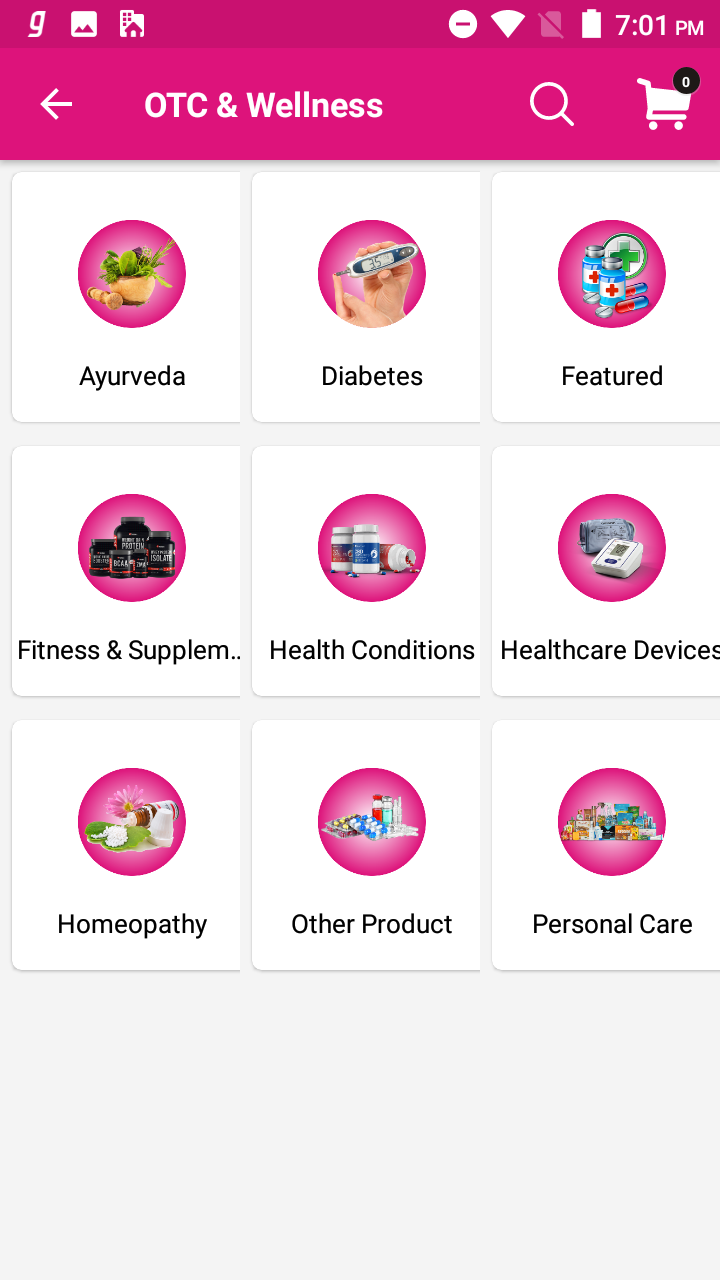Go back using the arrow icon

[x=56, y=104]
